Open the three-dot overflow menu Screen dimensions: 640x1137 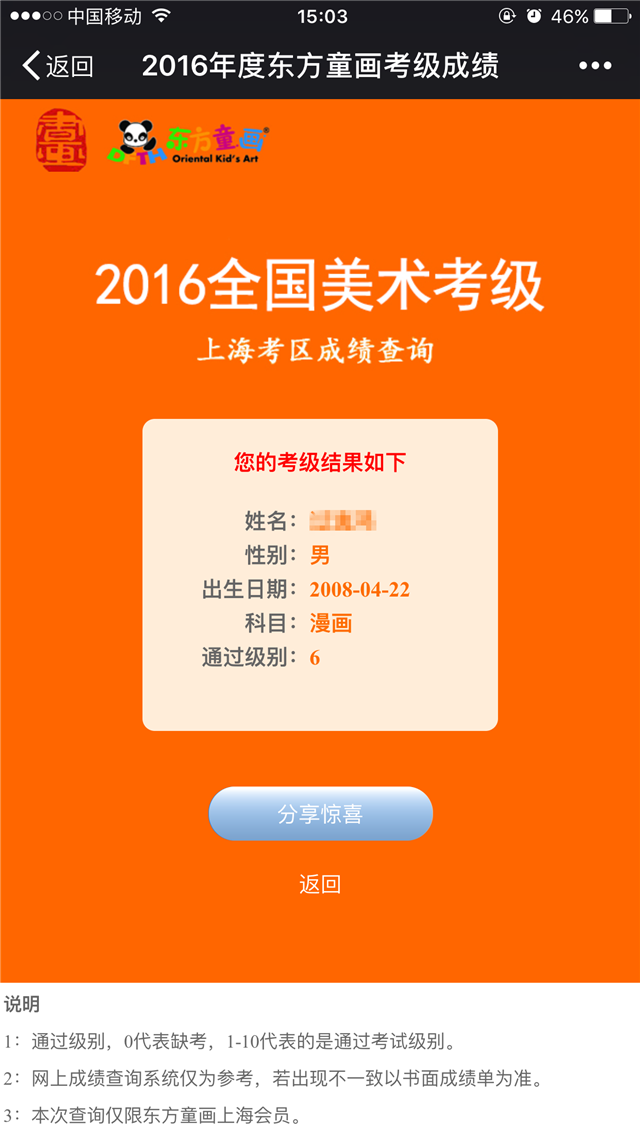(595, 67)
